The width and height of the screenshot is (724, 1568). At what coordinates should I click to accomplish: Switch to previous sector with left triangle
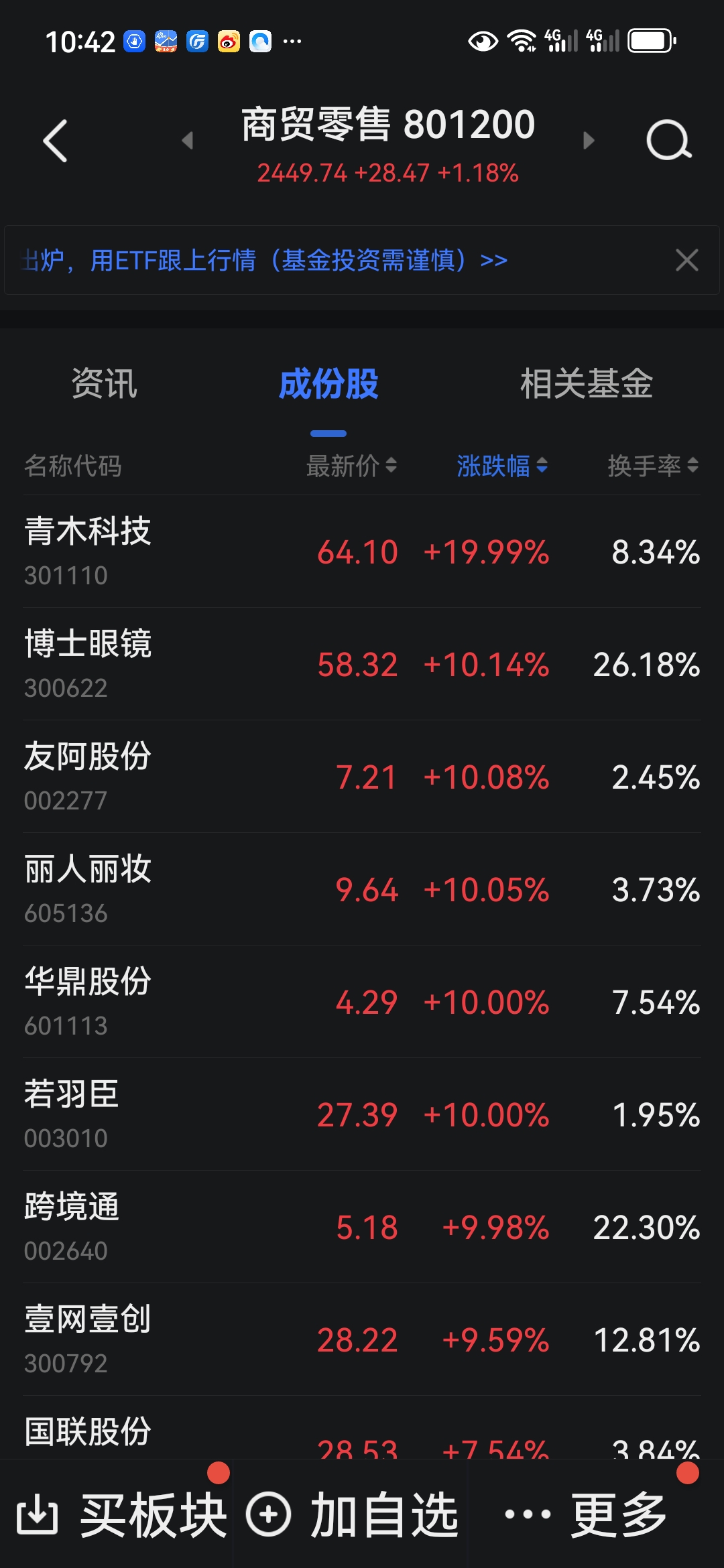[x=187, y=140]
